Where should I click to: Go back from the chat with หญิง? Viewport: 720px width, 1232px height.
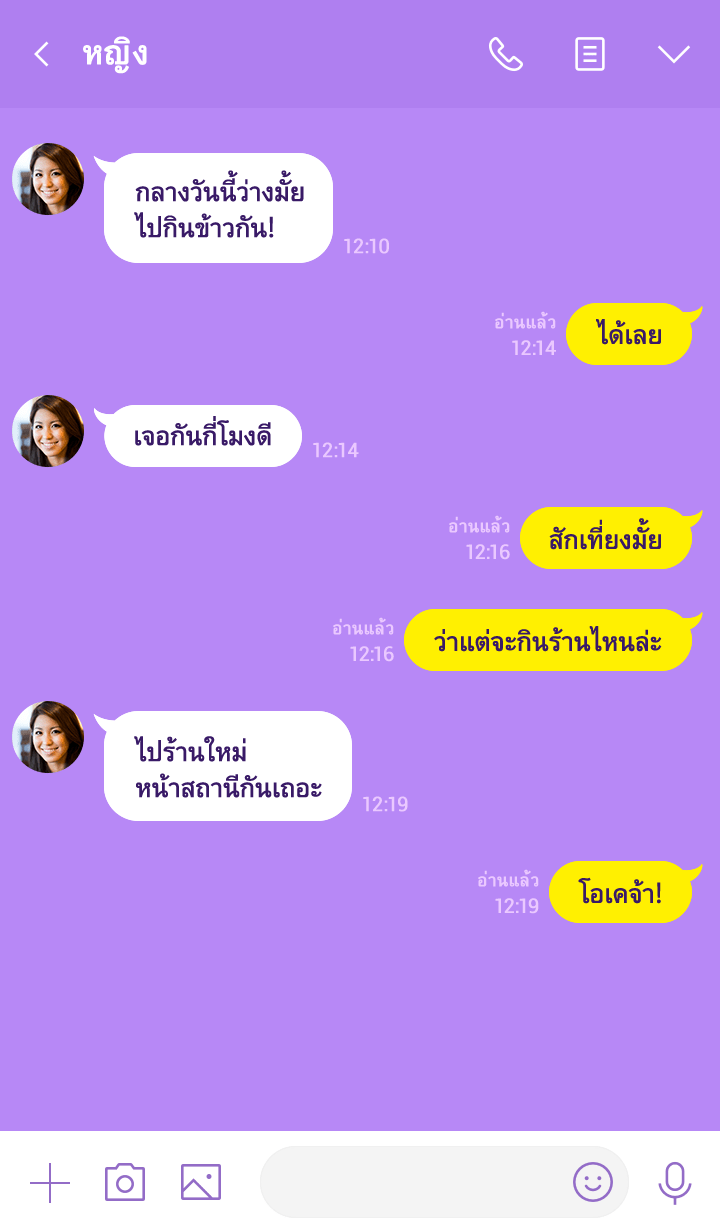[x=41, y=54]
